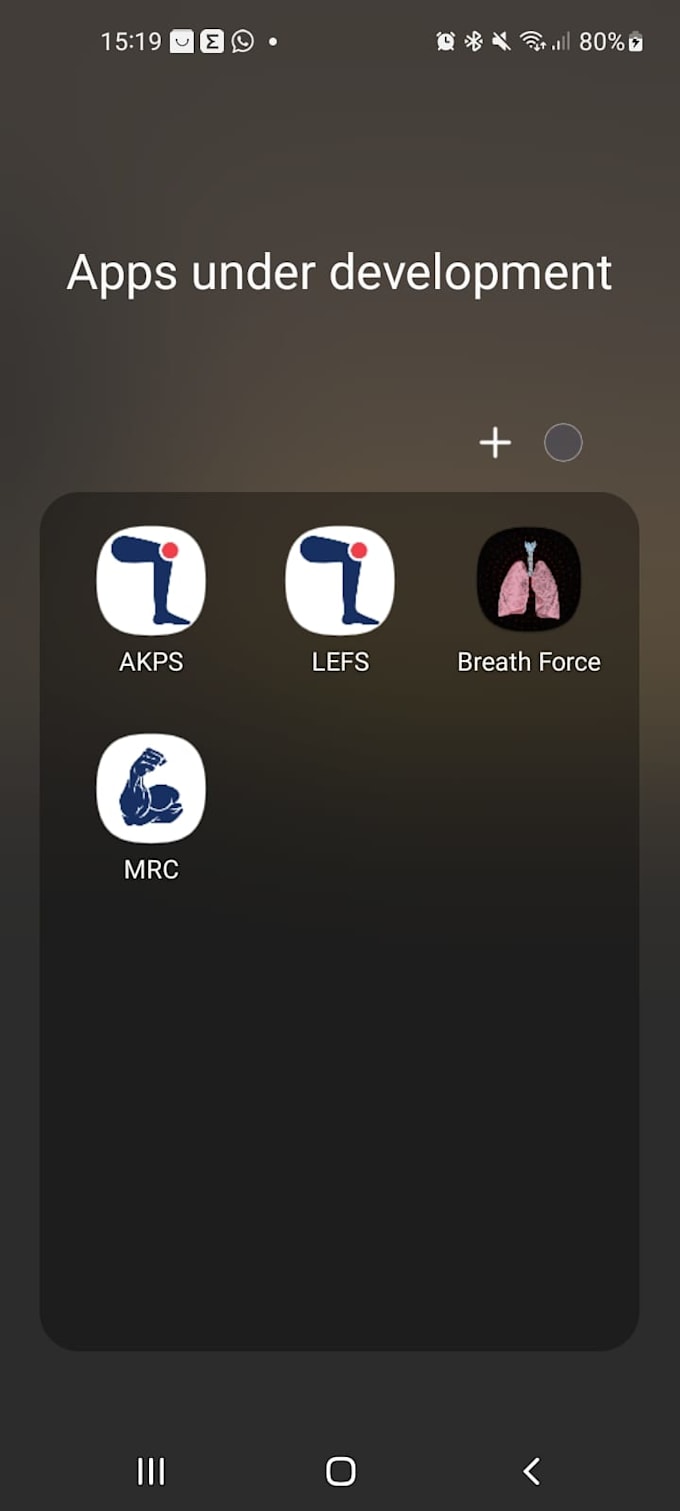Open the AKPS app

(151, 581)
